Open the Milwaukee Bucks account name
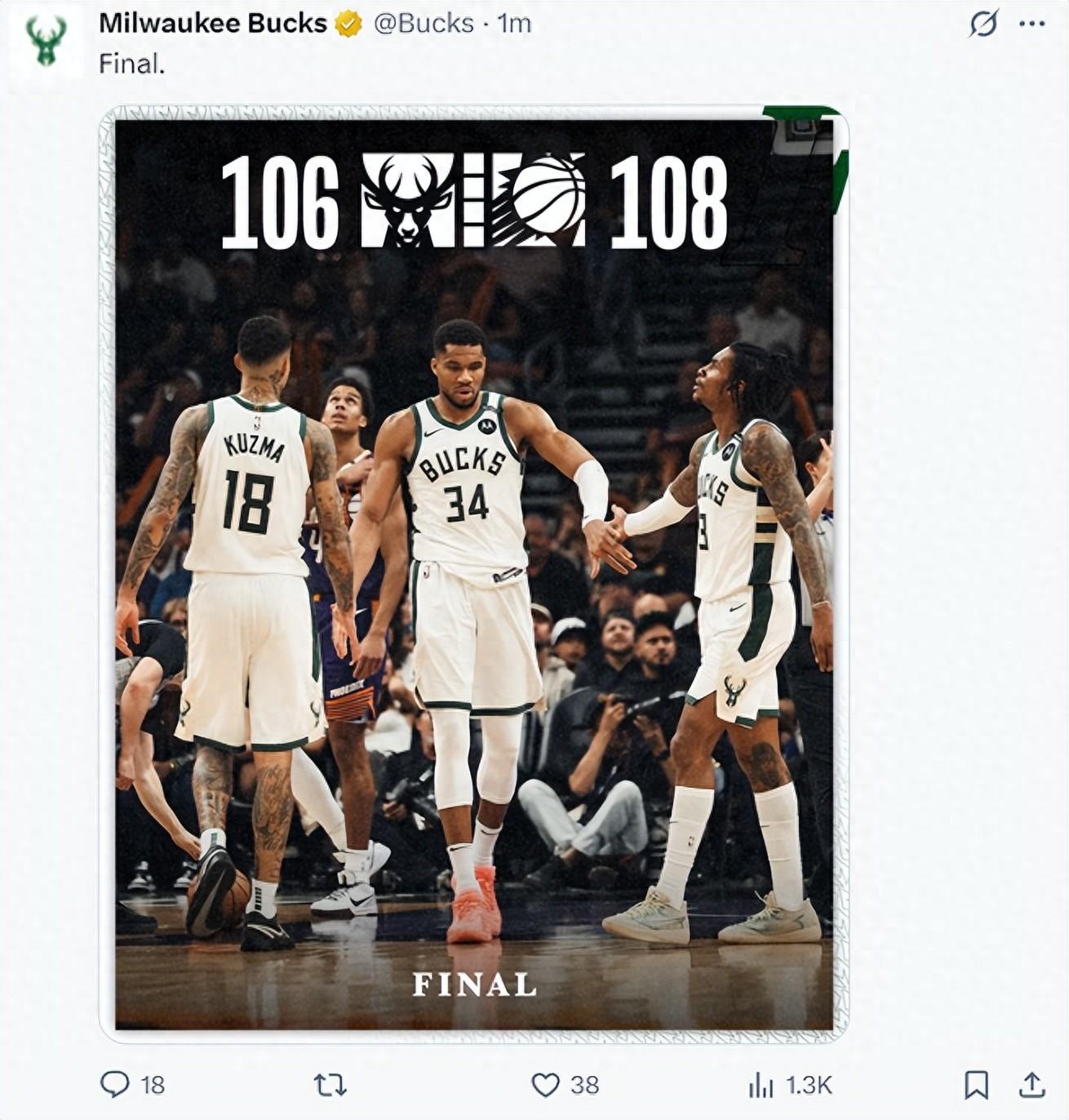The height and width of the screenshot is (1120, 1069). [213, 24]
